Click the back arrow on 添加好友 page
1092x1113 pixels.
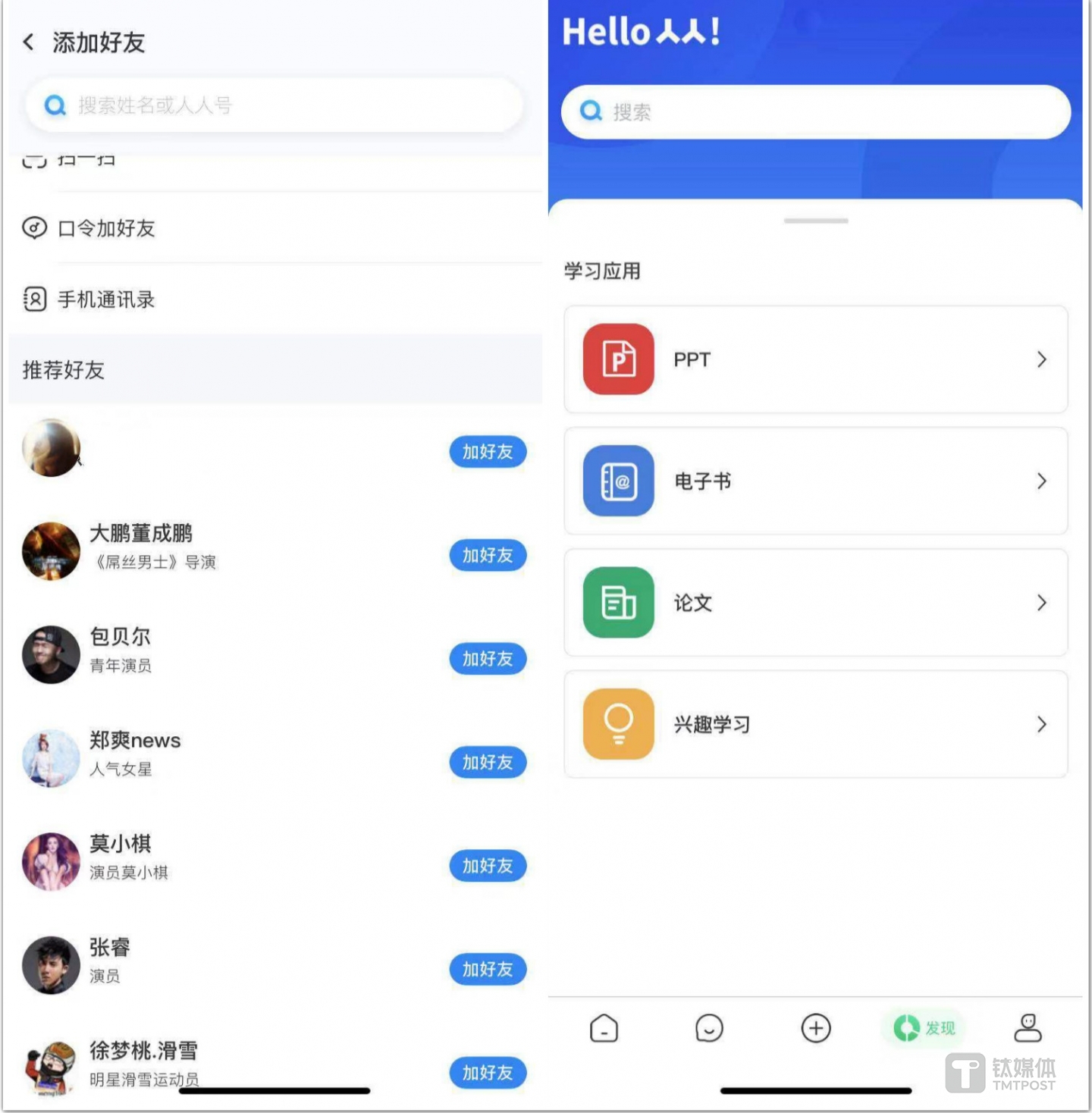(28, 42)
